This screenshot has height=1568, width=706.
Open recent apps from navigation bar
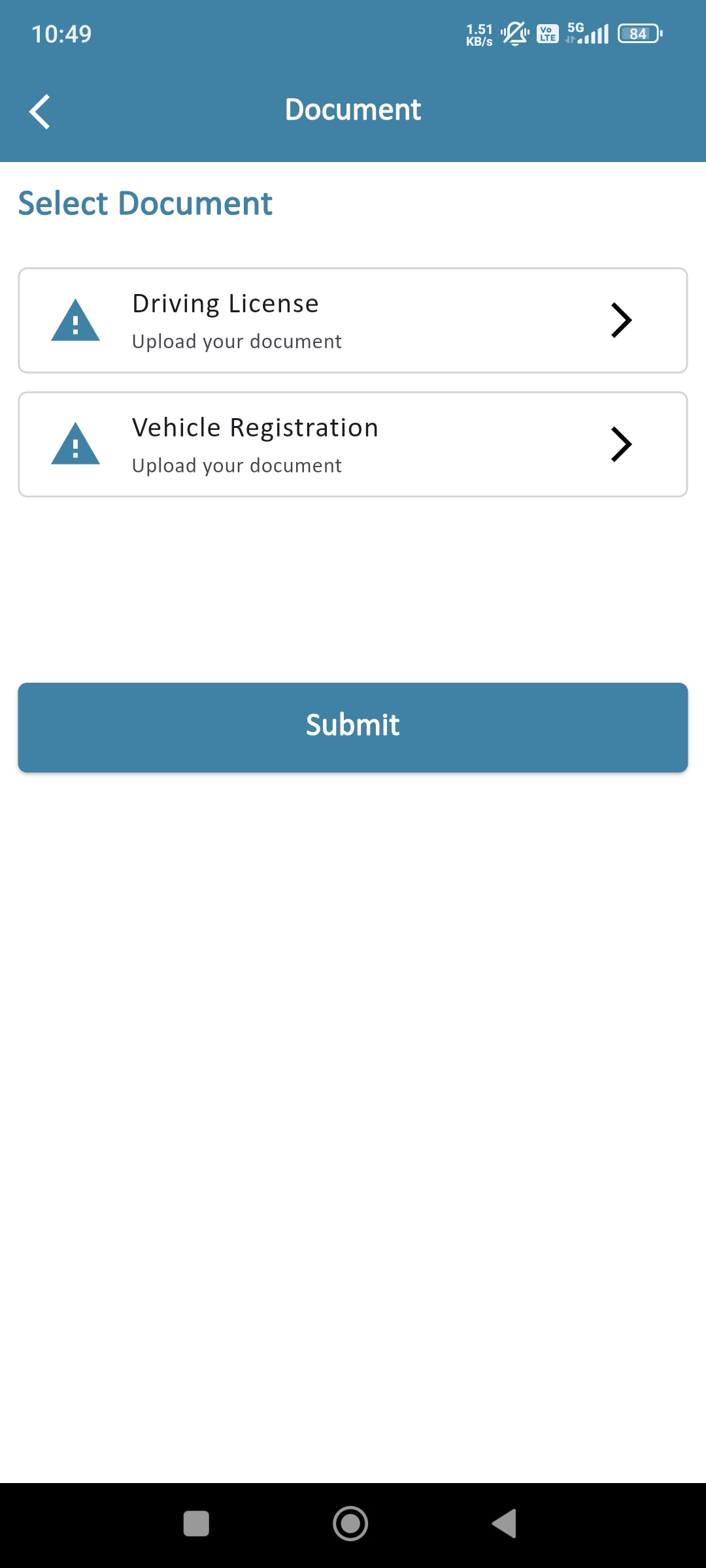click(x=196, y=1524)
